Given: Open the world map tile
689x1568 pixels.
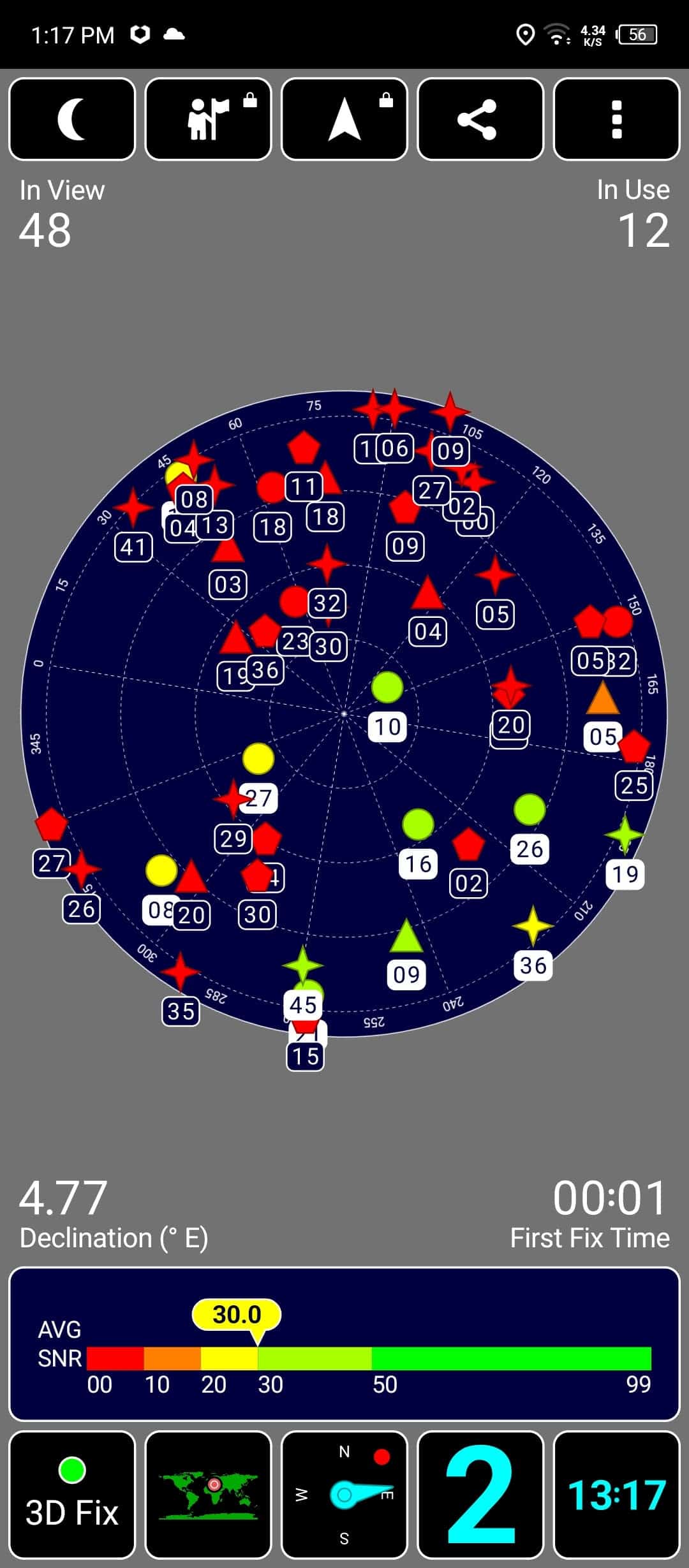Looking at the screenshot, I should 208,1495.
